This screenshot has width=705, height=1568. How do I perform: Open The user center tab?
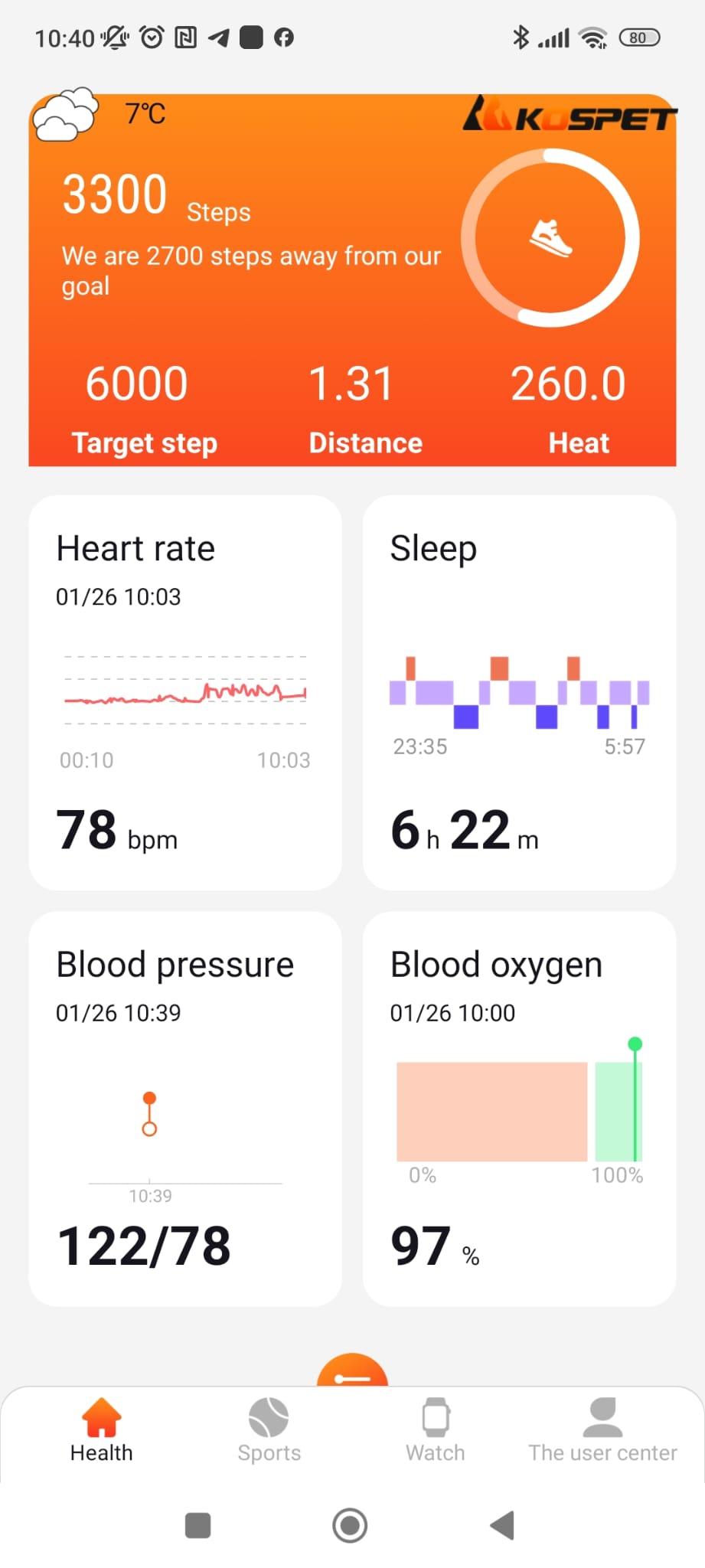pos(602,1429)
